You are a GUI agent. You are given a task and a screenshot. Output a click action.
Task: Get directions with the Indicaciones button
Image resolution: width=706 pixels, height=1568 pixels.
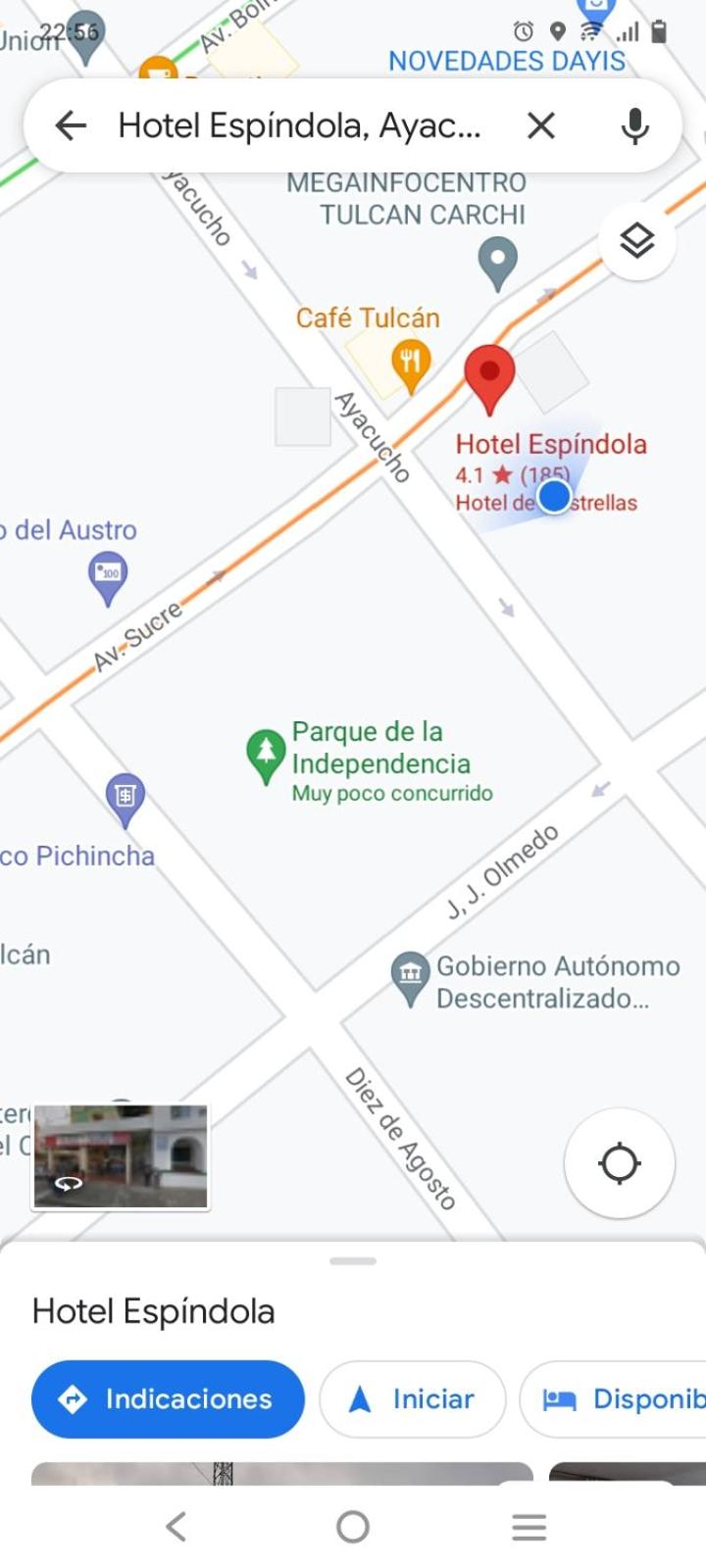tap(168, 1398)
